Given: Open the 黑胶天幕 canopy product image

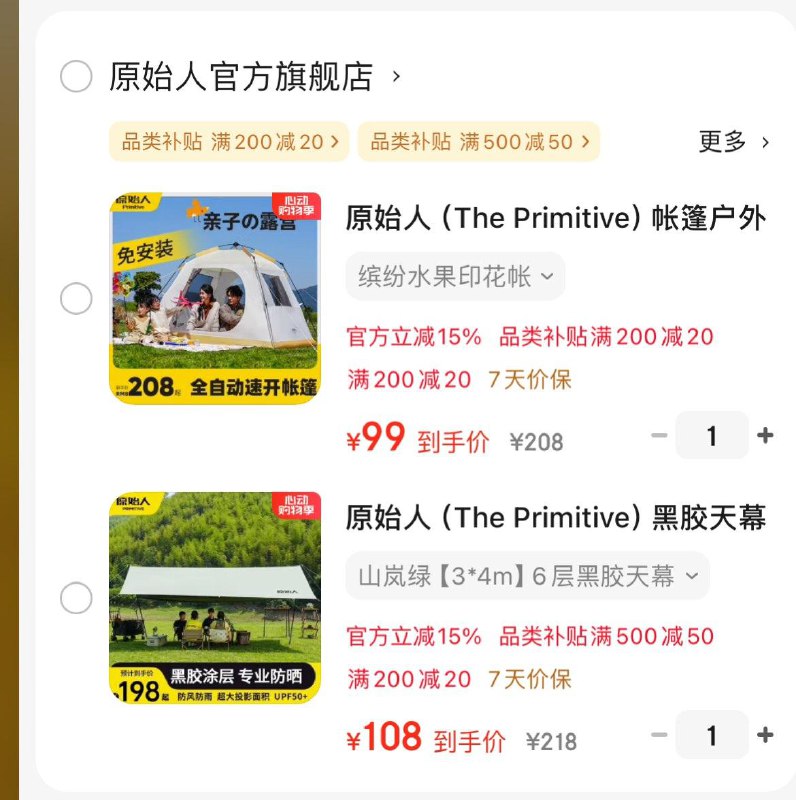Looking at the screenshot, I should click(x=215, y=598).
